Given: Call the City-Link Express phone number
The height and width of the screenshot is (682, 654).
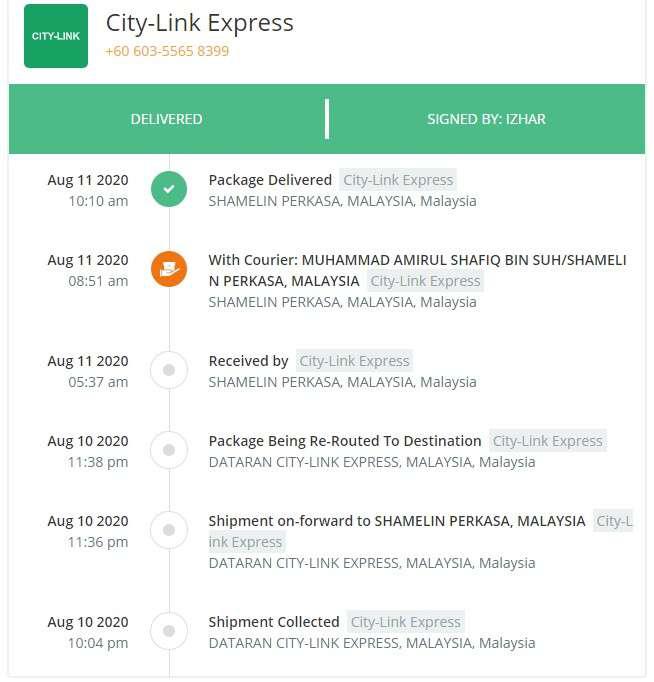Looking at the screenshot, I should (x=167, y=51).
